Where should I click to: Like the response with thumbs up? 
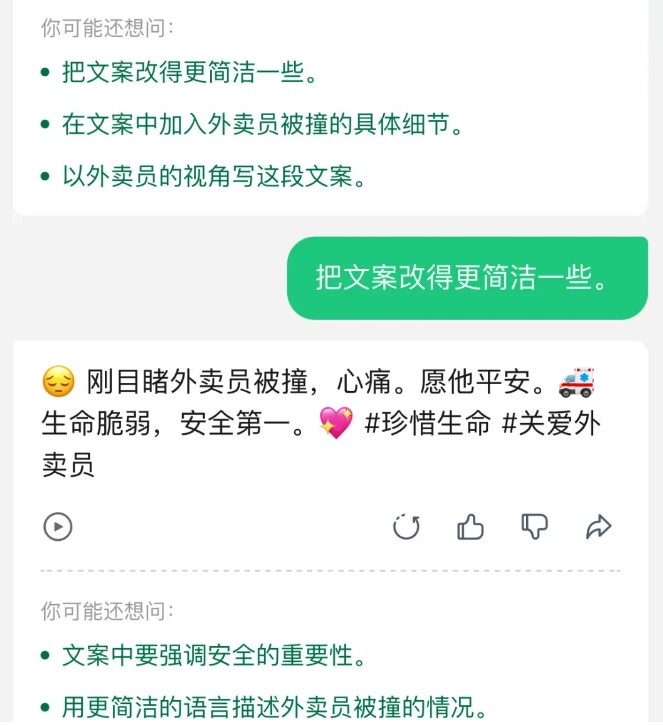(470, 526)
